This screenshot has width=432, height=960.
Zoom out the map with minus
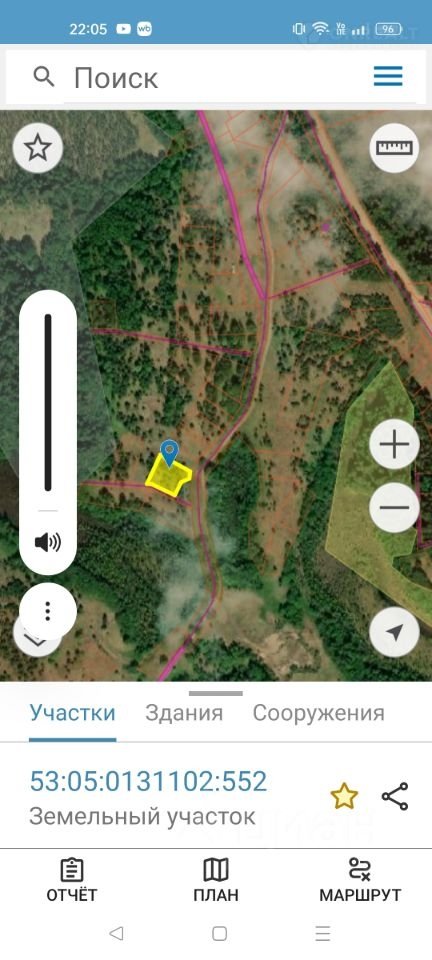(x=394, y=507)
